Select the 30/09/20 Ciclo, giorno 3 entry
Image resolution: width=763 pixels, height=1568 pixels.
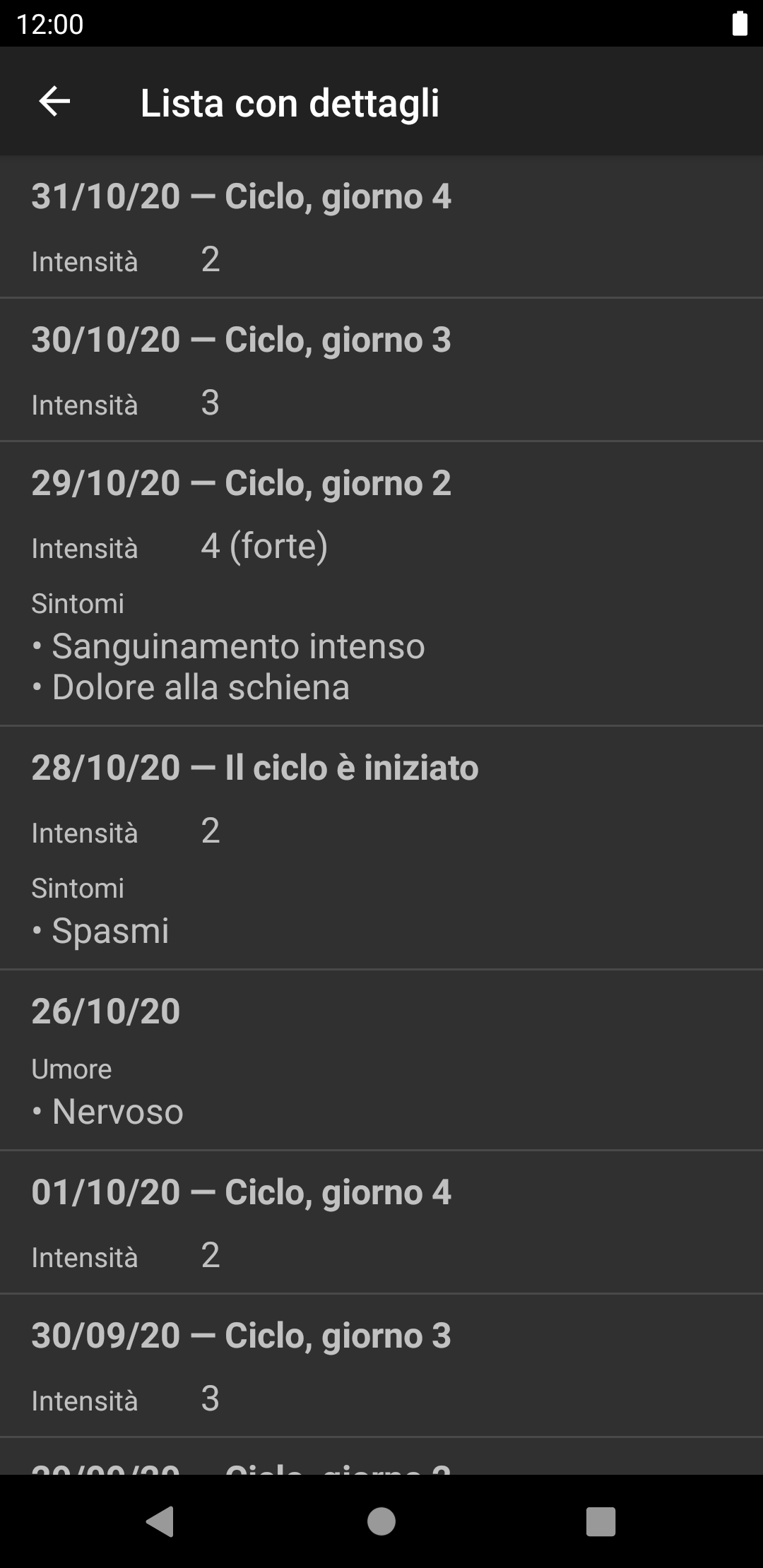click(381, 1366)
